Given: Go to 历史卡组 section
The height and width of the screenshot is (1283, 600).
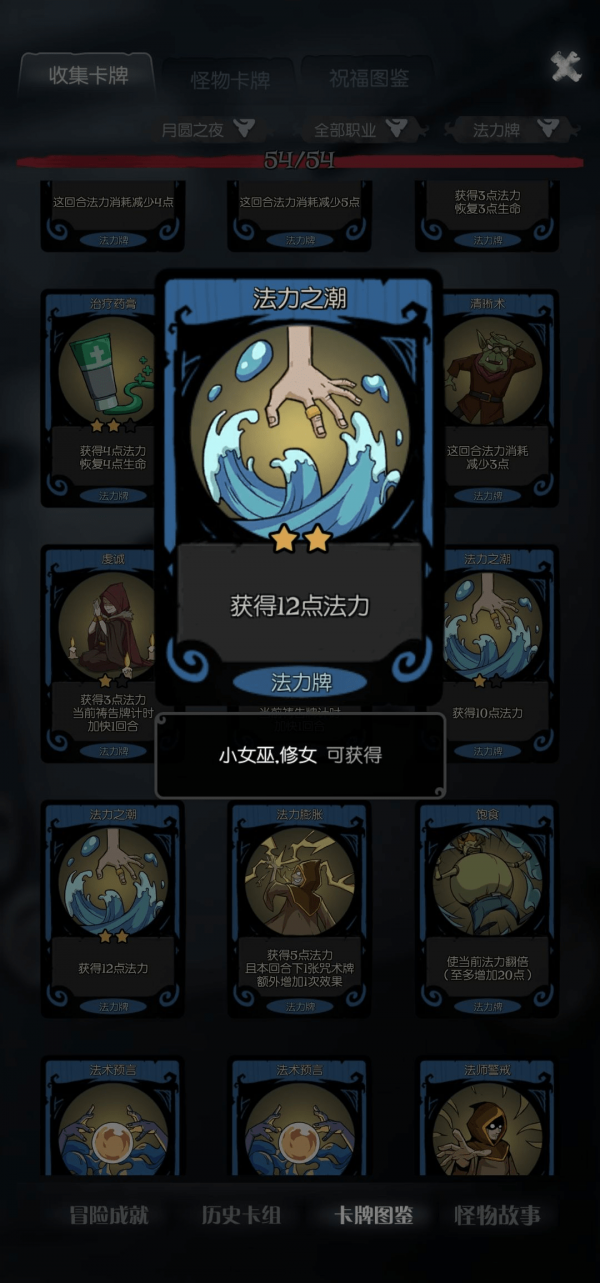Looking at the screenshot, I should (x=241, y=1216).
